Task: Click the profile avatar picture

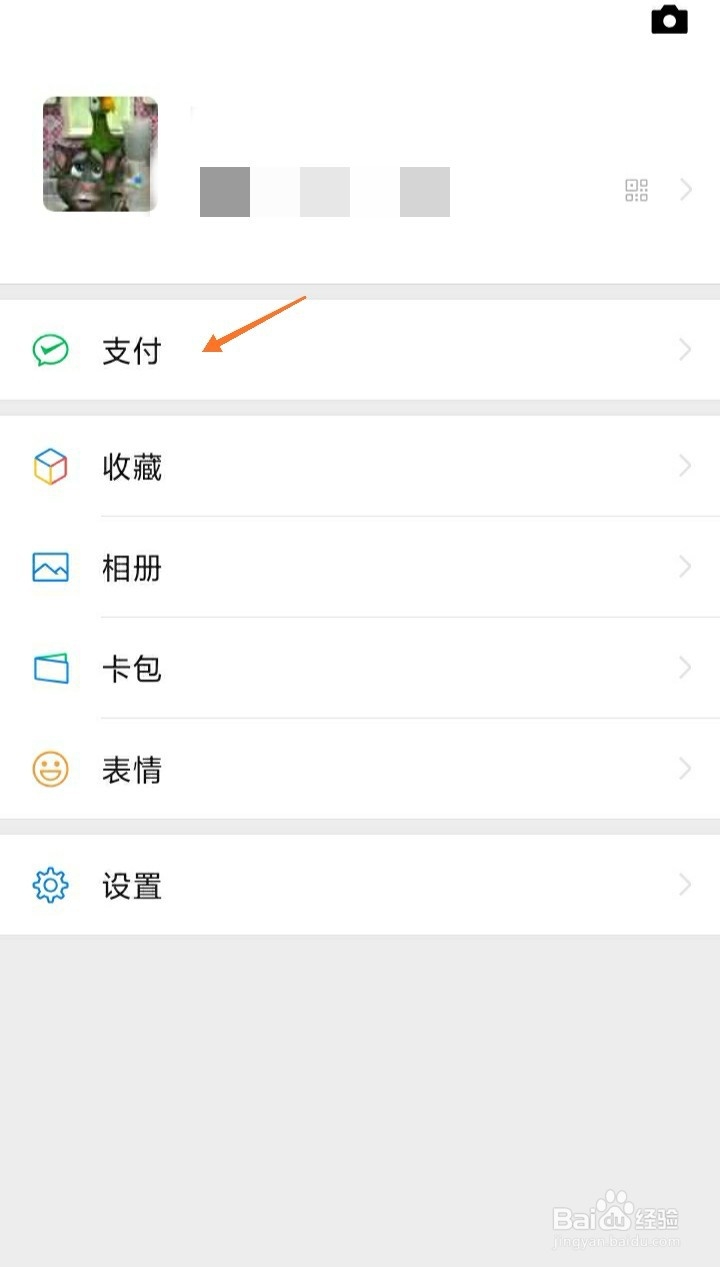Action: coord(100,155)
